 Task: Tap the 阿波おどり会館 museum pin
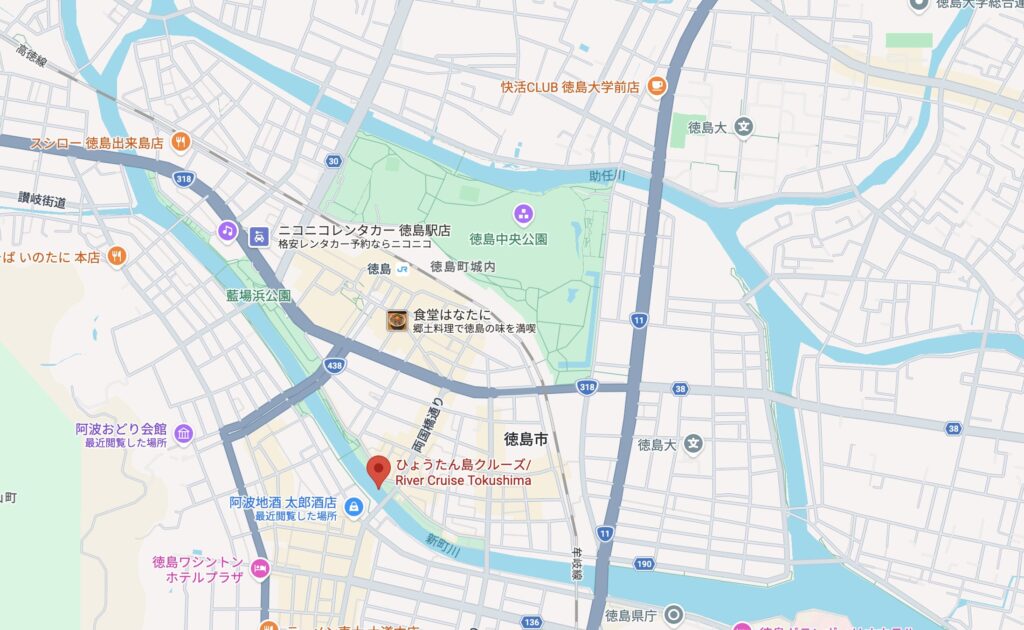[183, 434]
